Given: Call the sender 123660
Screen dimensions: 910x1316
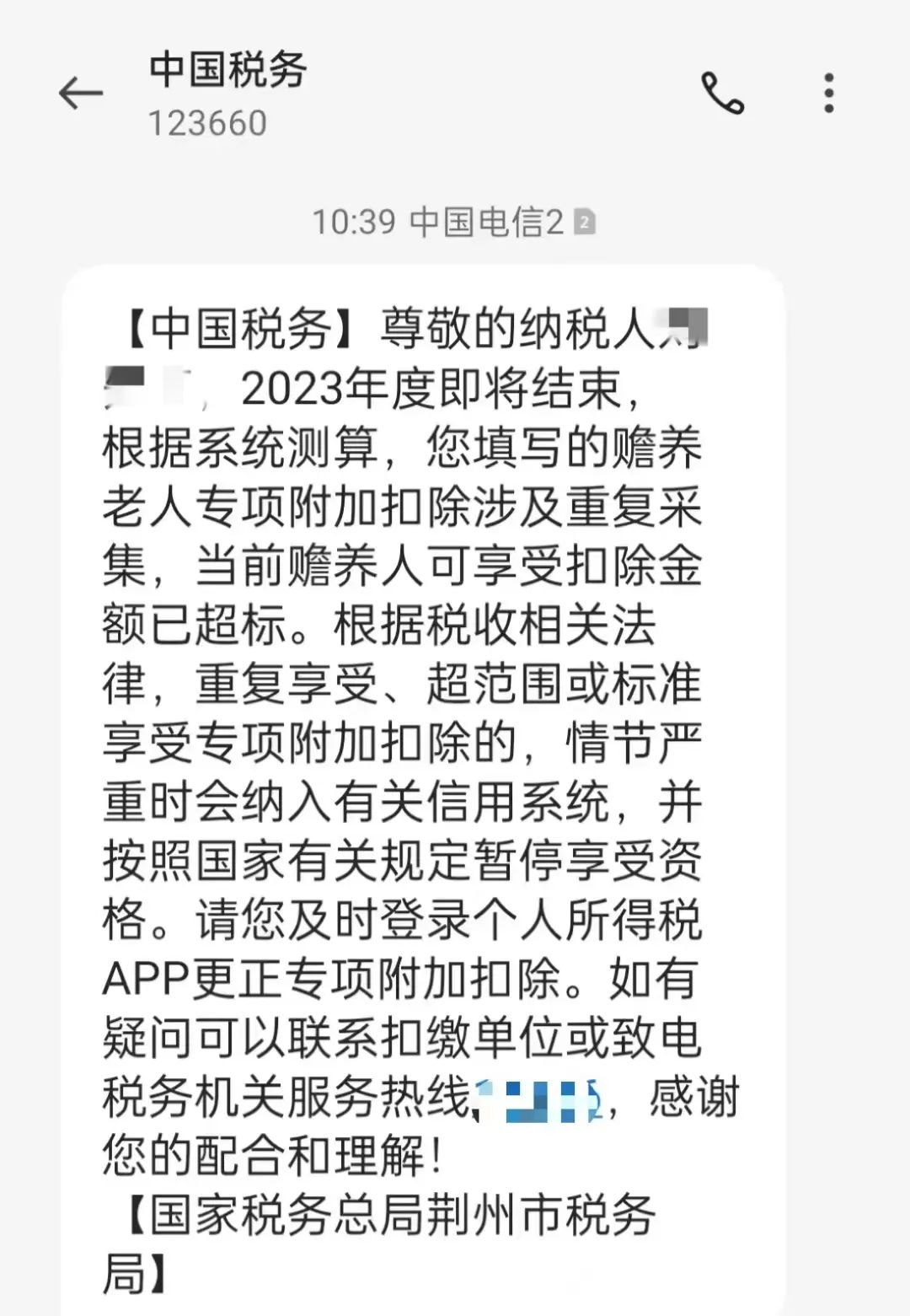Looking at the screenshot, I should [723, 93].
